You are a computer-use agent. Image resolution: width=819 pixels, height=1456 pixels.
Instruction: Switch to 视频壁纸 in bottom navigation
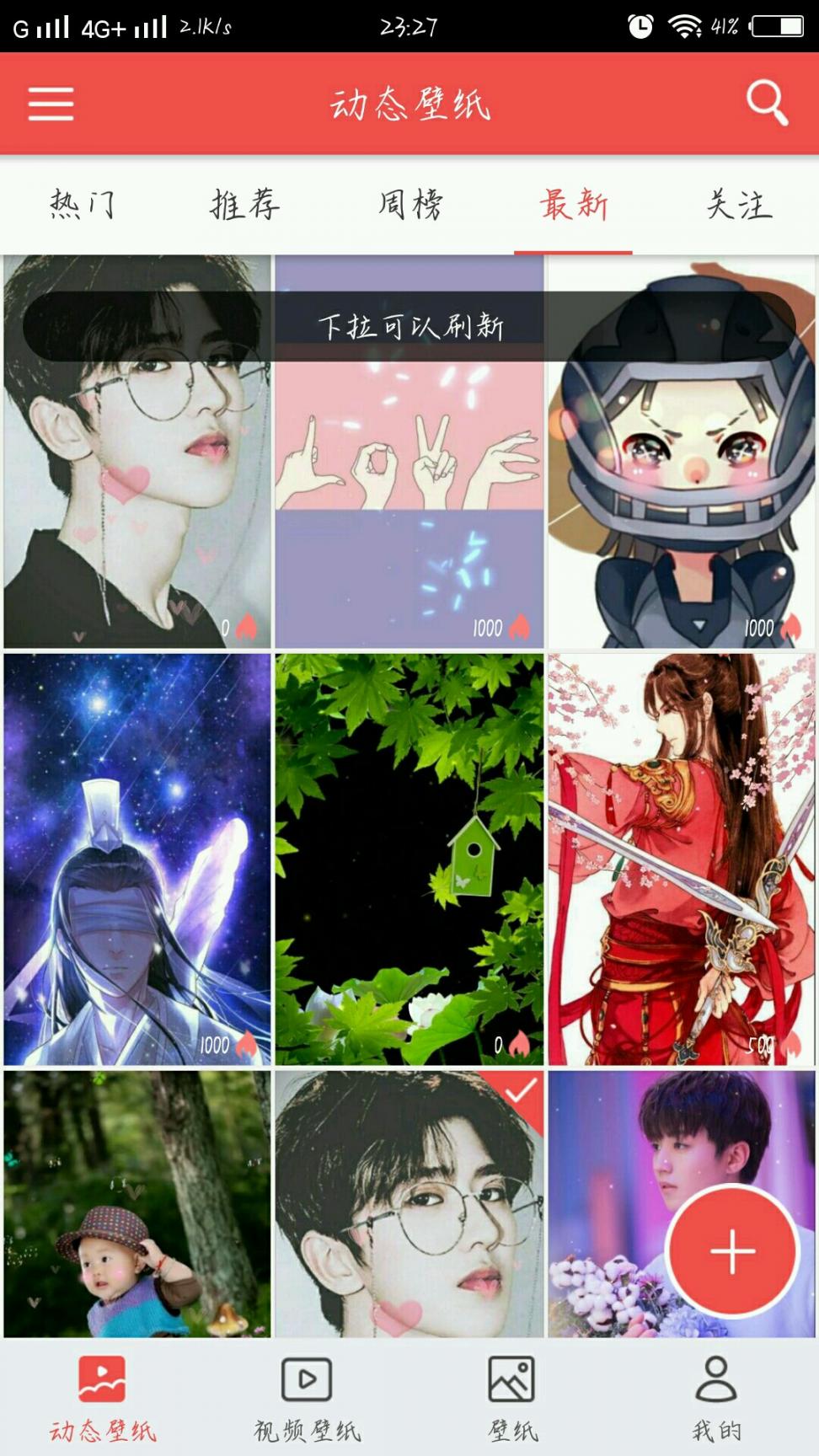point(307,1397)
